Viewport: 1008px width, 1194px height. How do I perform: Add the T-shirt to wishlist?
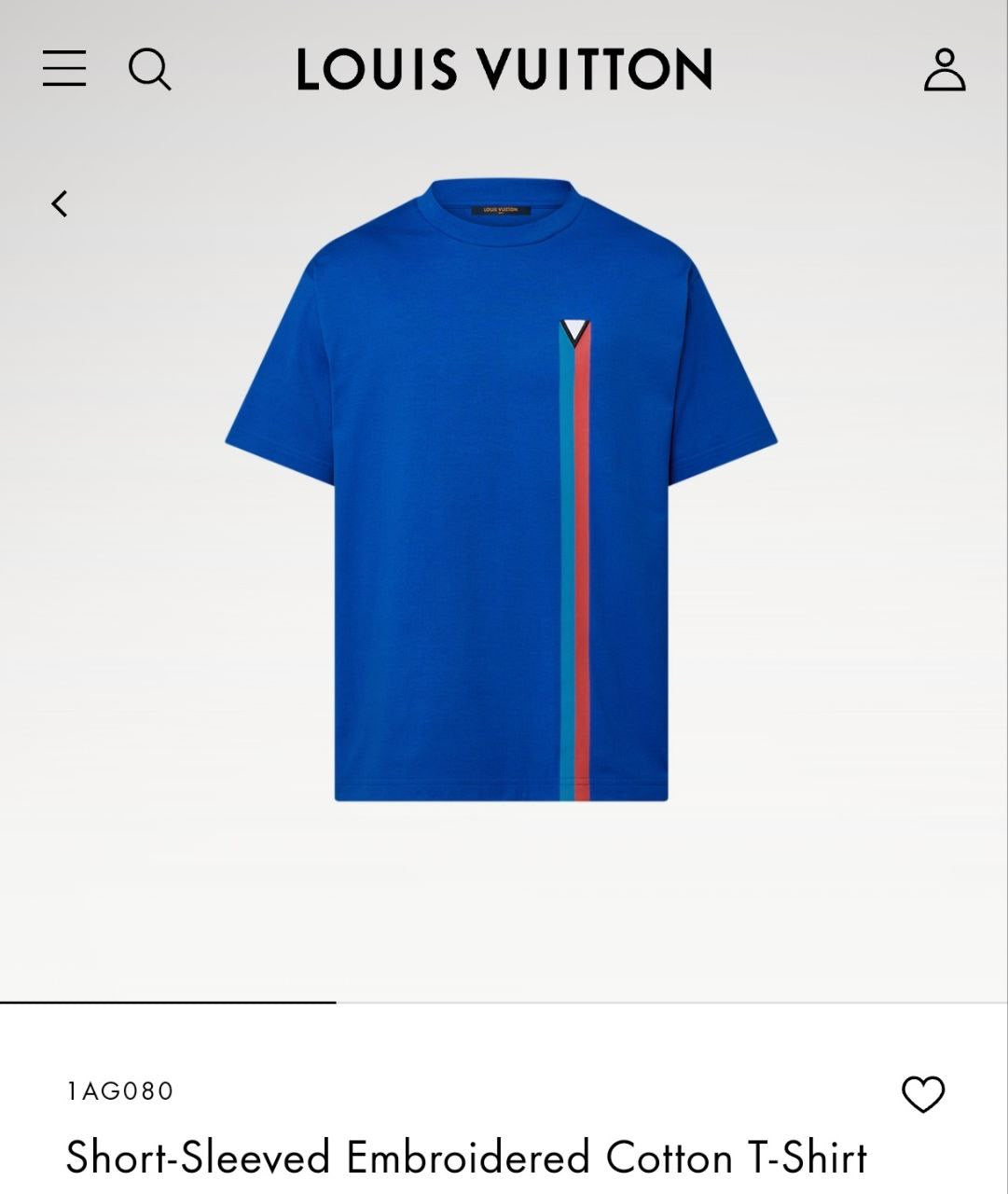coord(923,1094)
